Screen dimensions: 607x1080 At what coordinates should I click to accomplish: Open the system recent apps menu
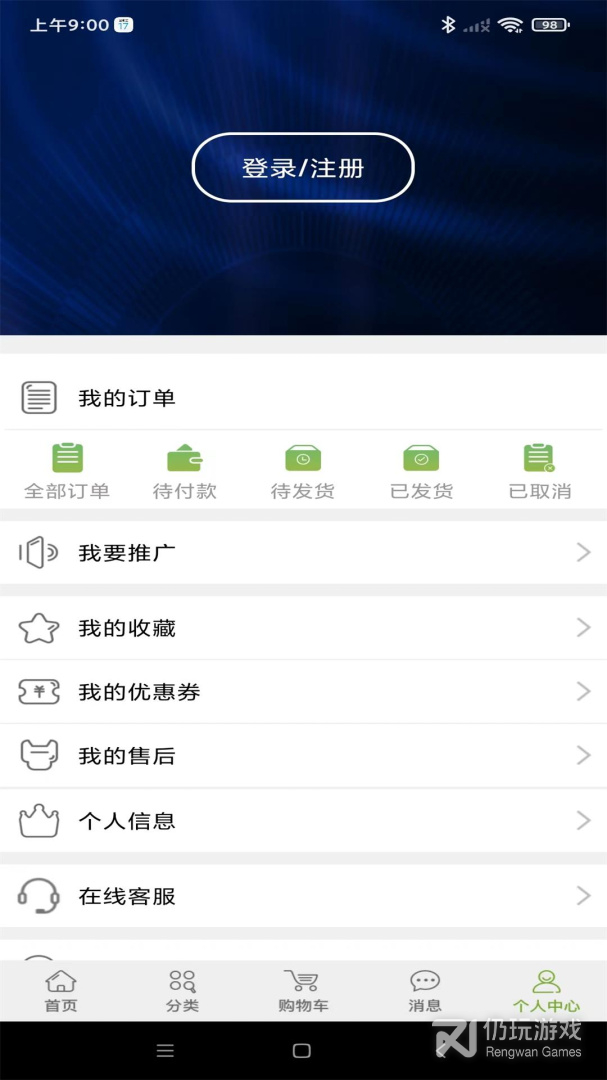coord(166,1051)
